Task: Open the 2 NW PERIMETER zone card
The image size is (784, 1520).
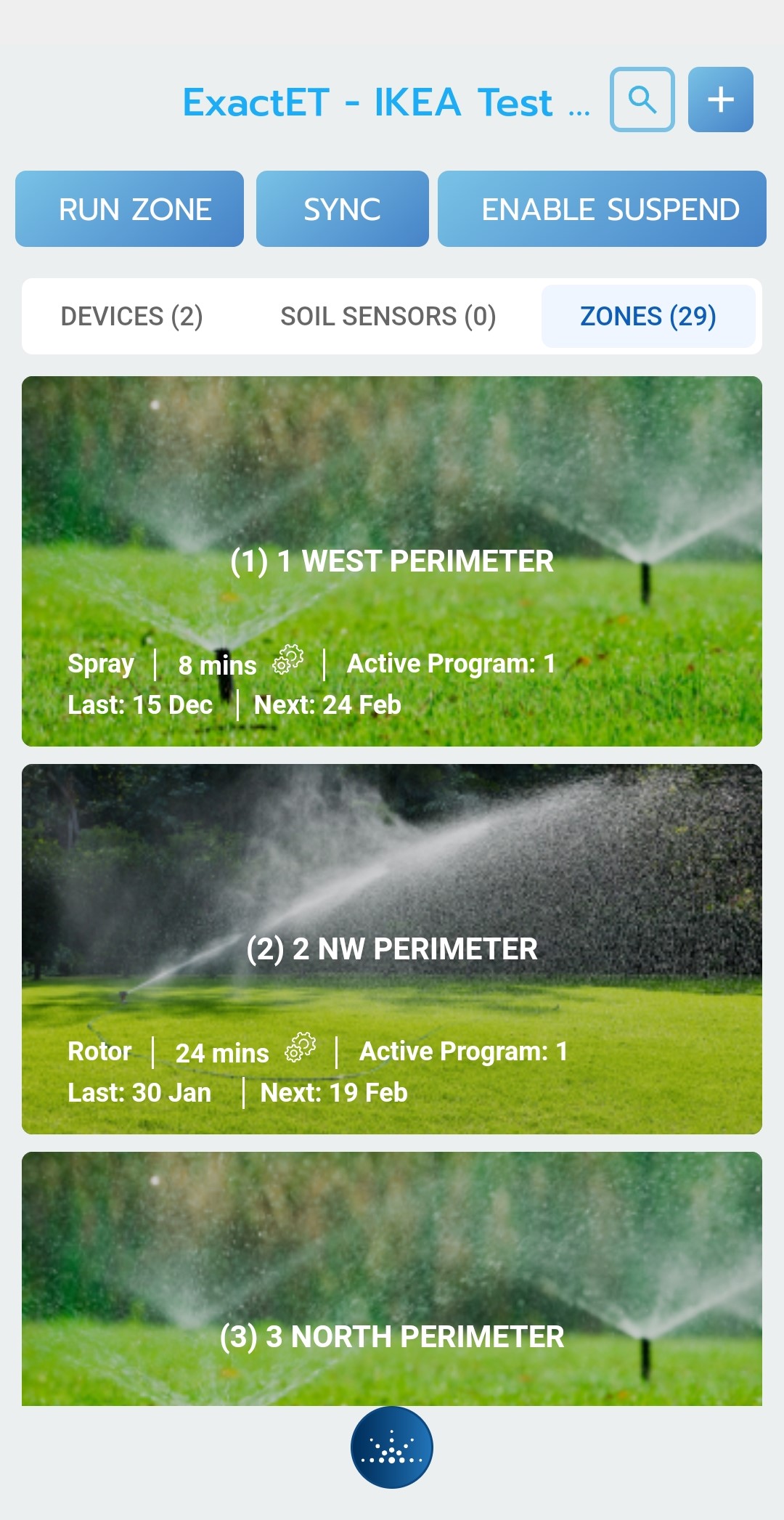Action: pos(392,948)
